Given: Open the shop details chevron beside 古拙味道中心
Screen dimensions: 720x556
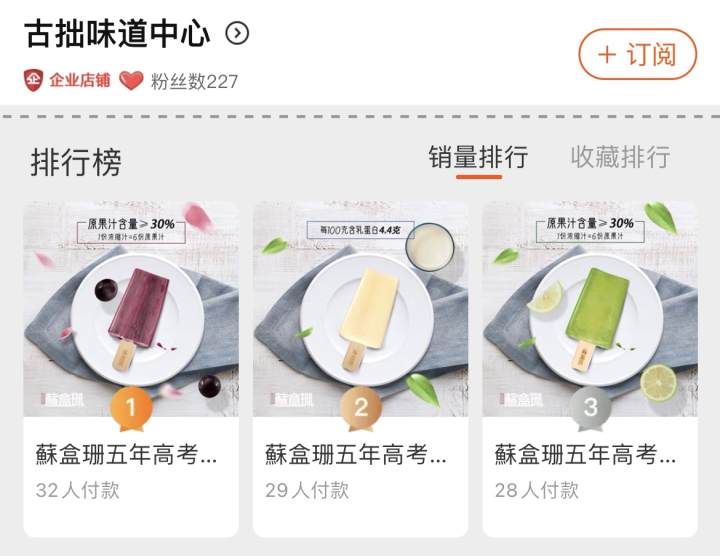Looking at the screenshot, I should coord(237,34).
